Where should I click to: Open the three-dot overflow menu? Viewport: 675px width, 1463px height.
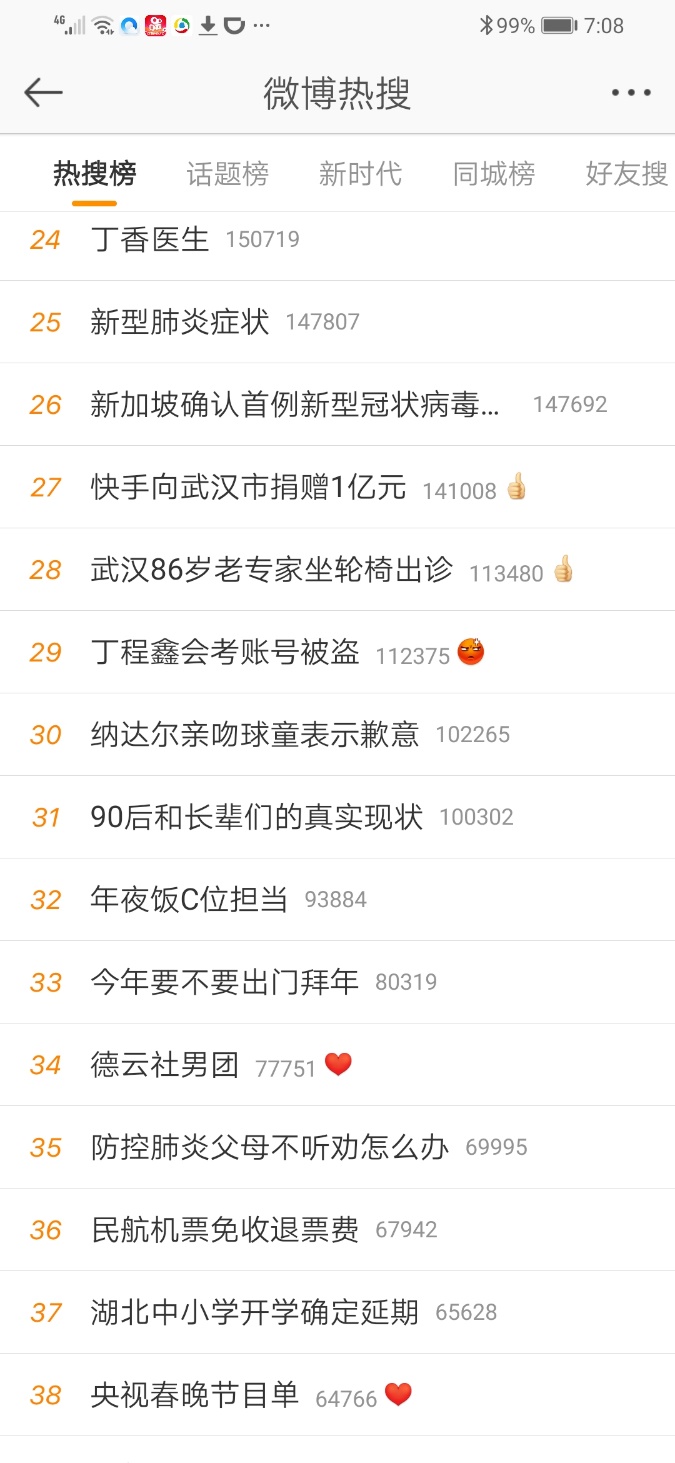[631, 93]
